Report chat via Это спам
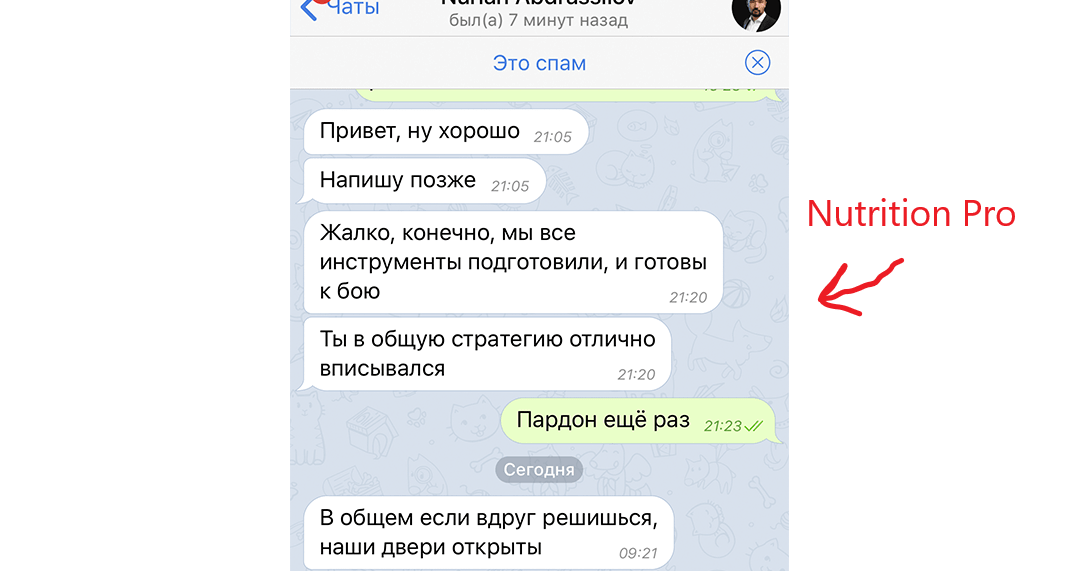Screen dimensions: 1080x571 539,64
